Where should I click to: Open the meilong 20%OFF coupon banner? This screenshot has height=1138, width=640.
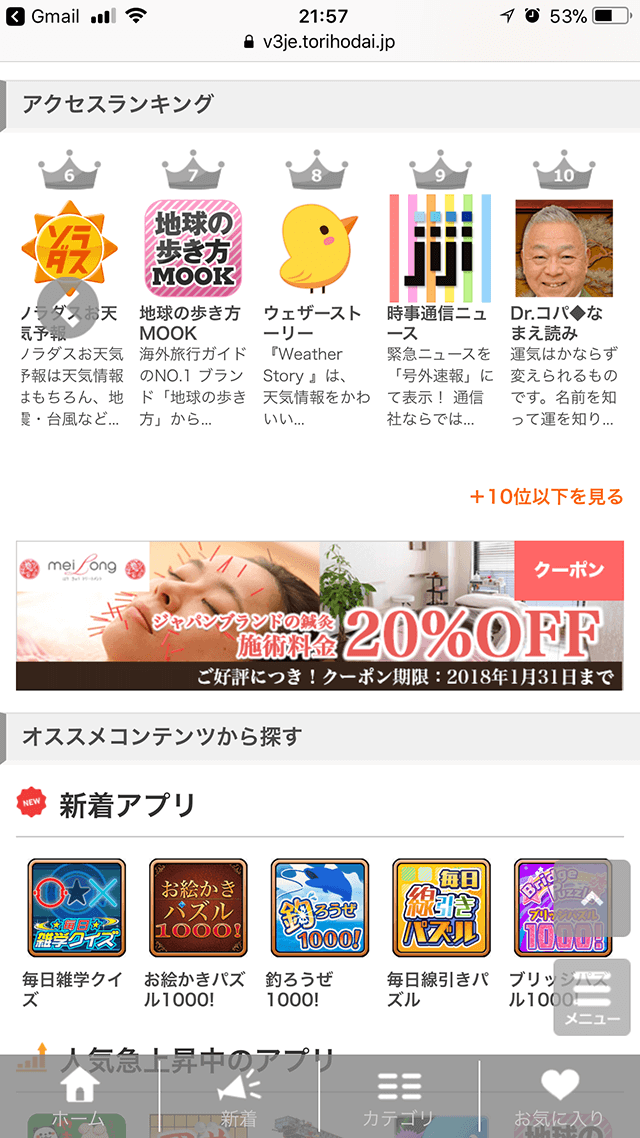click(x=319, y=615)
